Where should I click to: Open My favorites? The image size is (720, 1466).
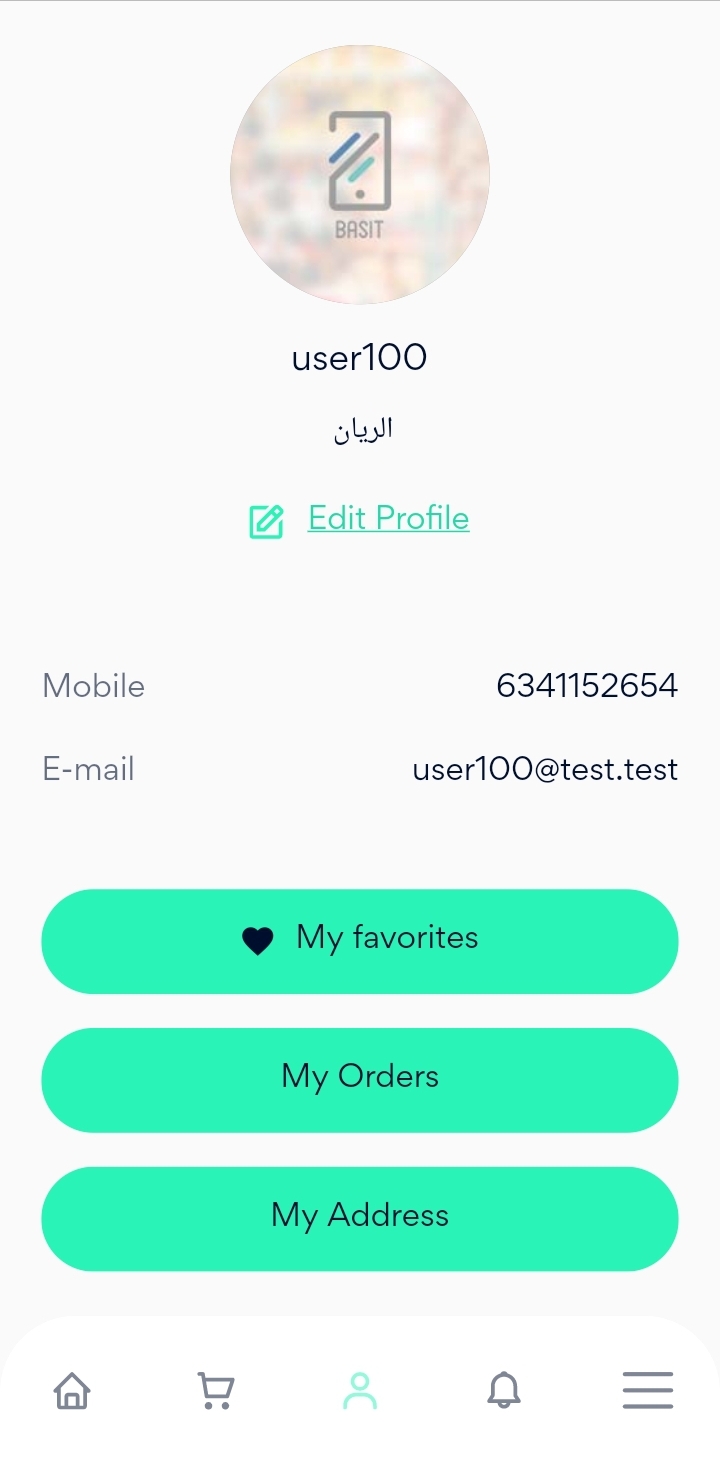[360, 941]
